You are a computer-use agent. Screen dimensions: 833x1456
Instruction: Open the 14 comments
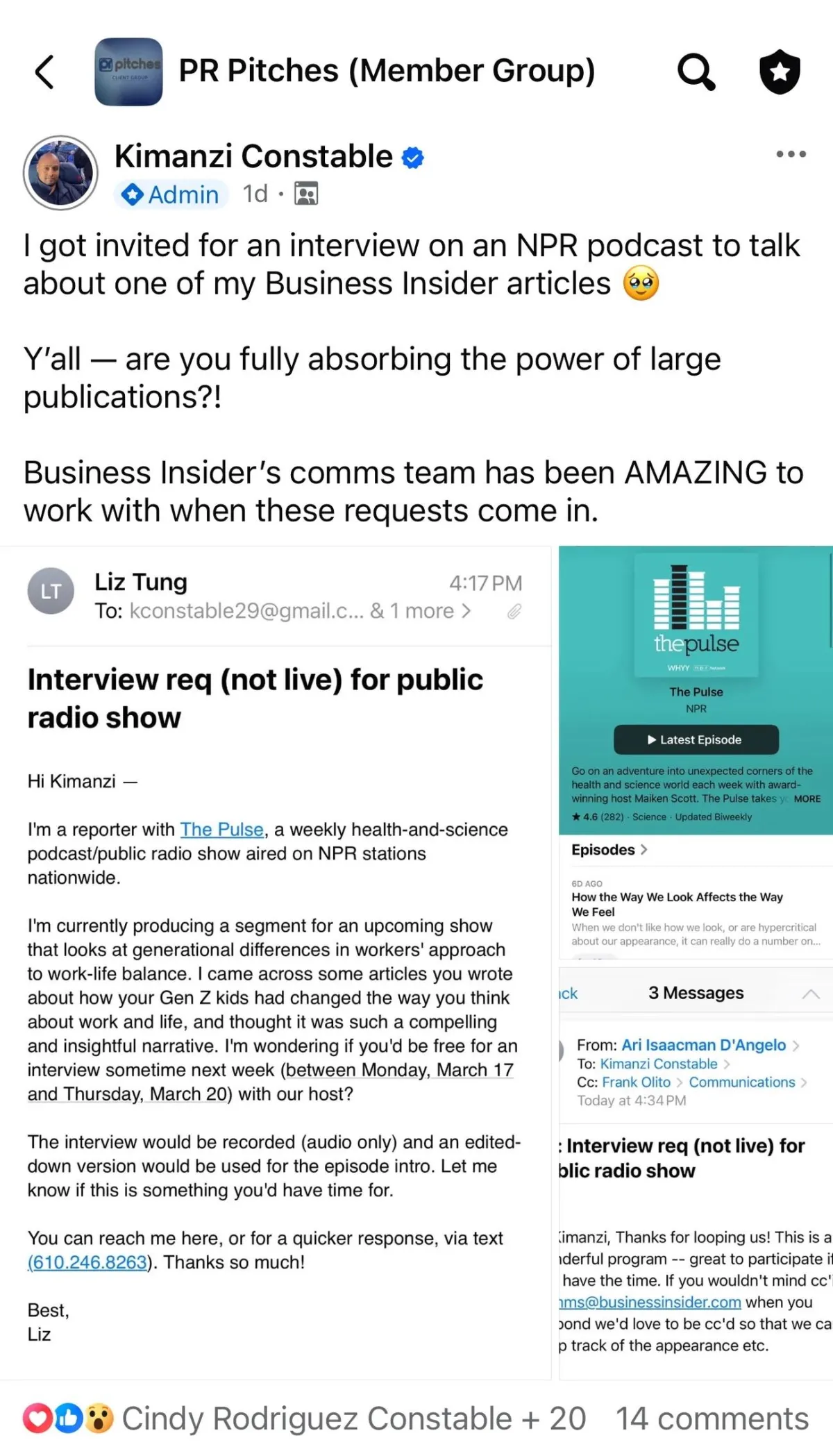pos(712,1419)
